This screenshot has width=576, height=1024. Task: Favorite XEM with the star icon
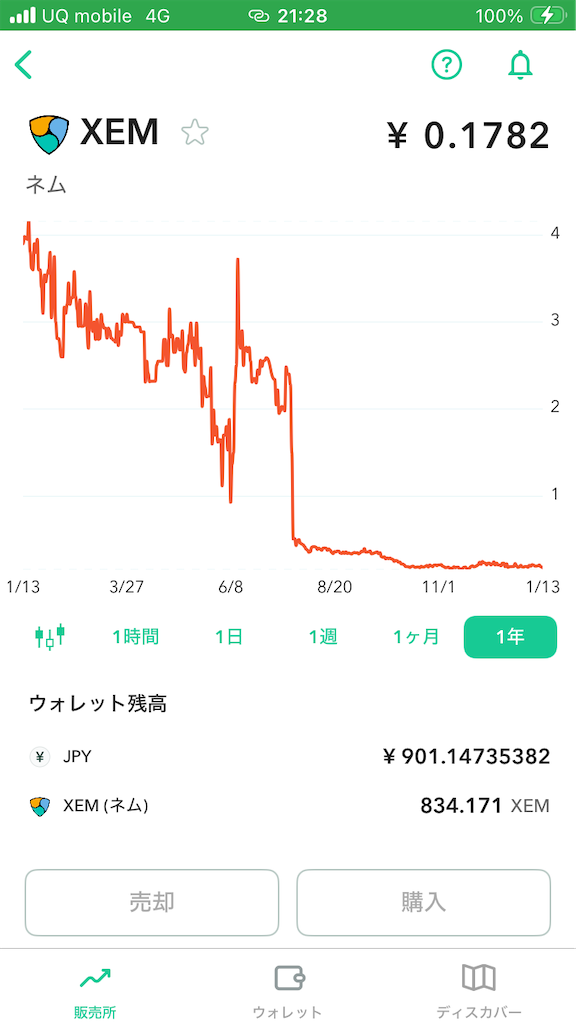click(195, 133)
